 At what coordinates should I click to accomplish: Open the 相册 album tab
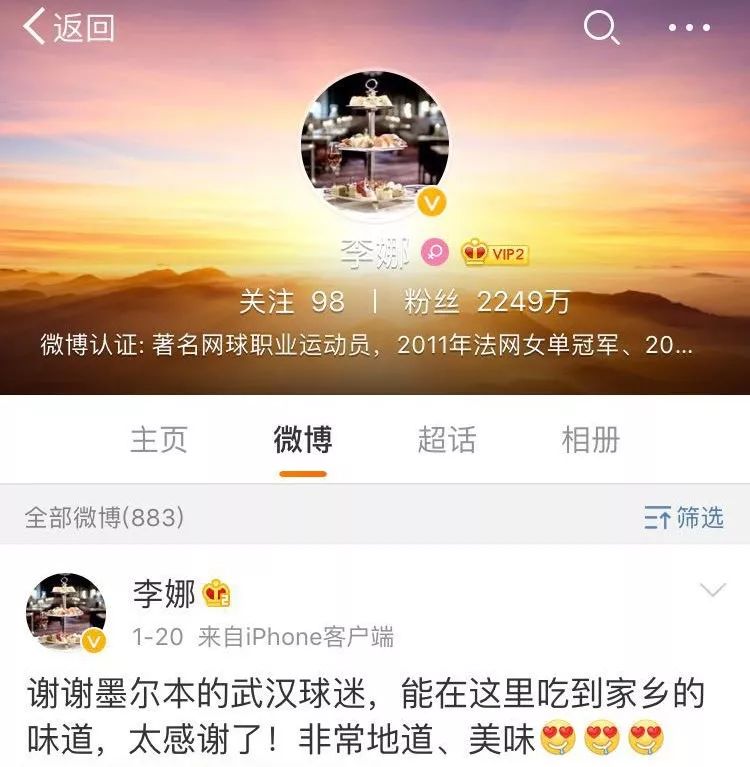pyautogui.click(x=590, y=440)
